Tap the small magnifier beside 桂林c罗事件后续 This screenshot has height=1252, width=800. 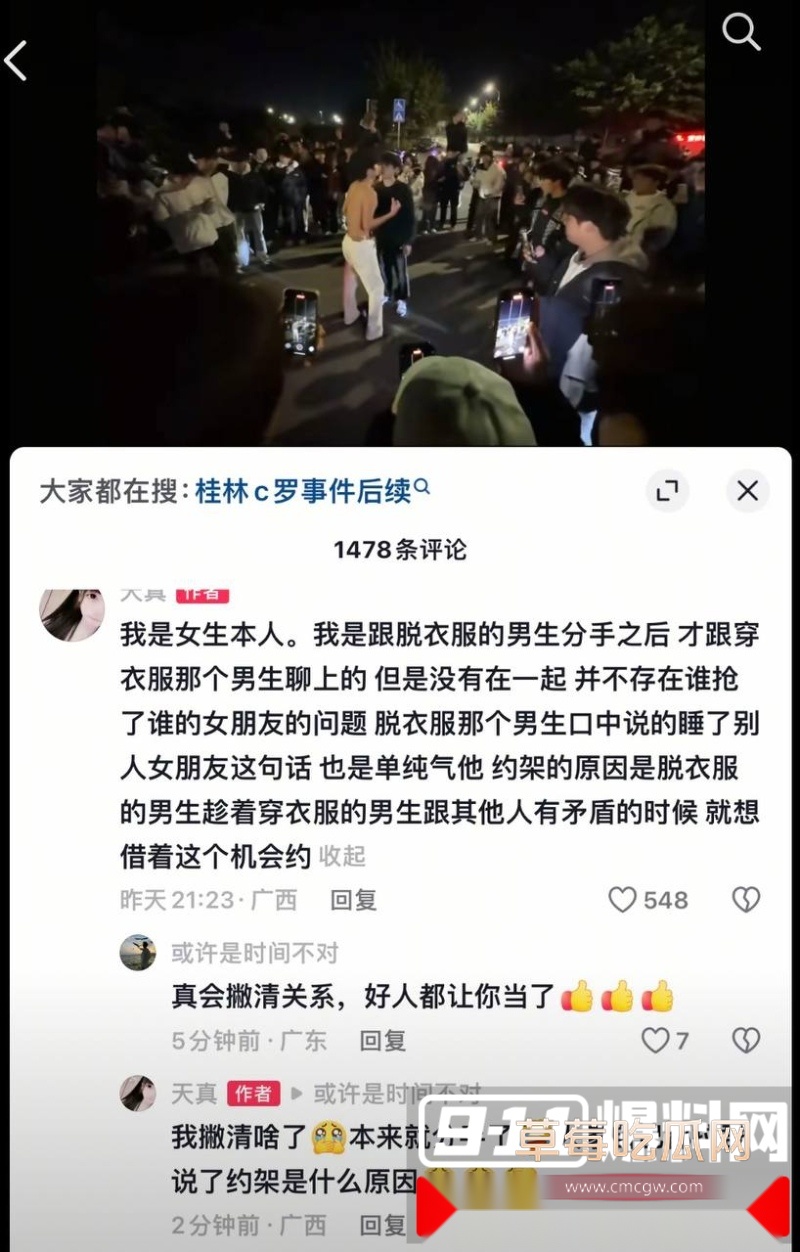point(425,486)
